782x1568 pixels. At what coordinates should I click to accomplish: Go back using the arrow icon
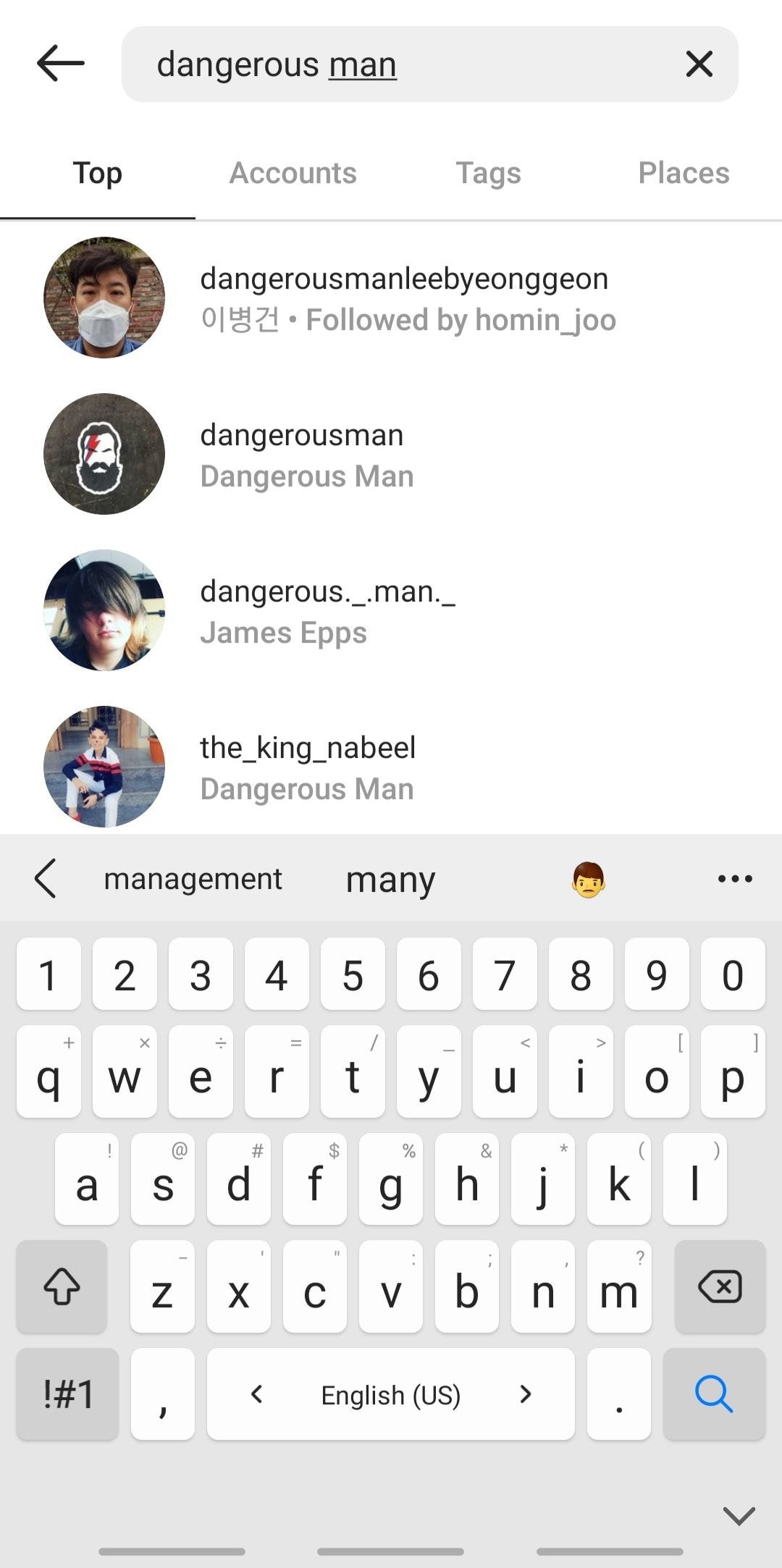click(x=61, y=64)
